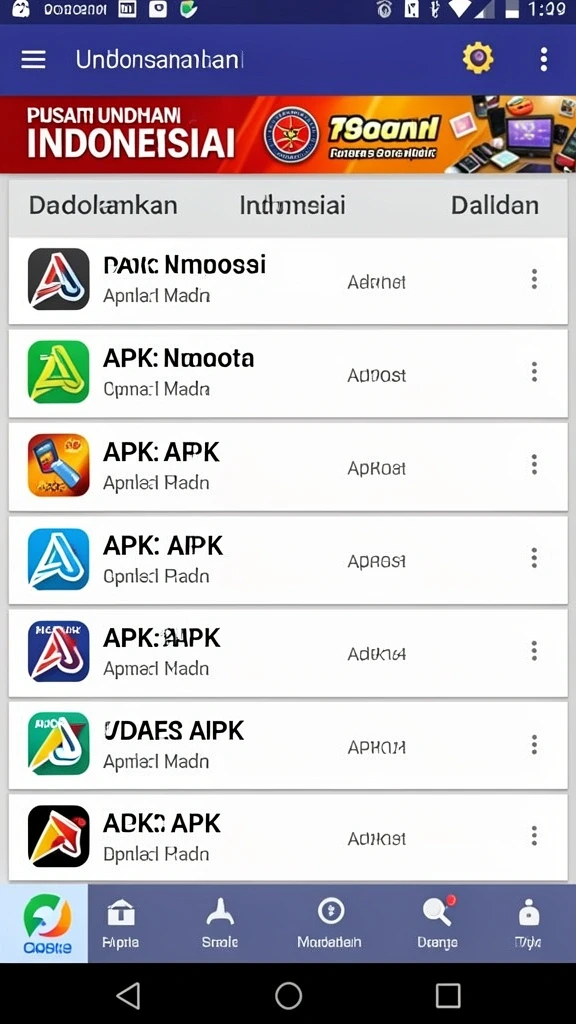Open the hamburger drawer menu
This screenshot has height=1024, width=576.
(33, 60)
